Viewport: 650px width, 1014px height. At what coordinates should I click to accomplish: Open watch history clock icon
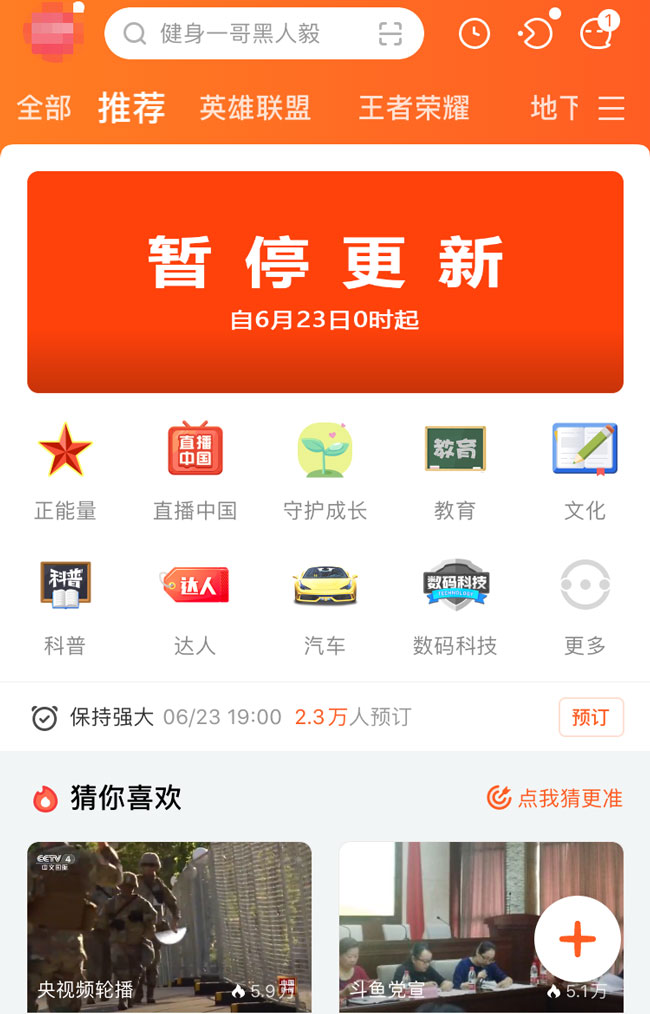pyautogui.click(x=474, y=34)
